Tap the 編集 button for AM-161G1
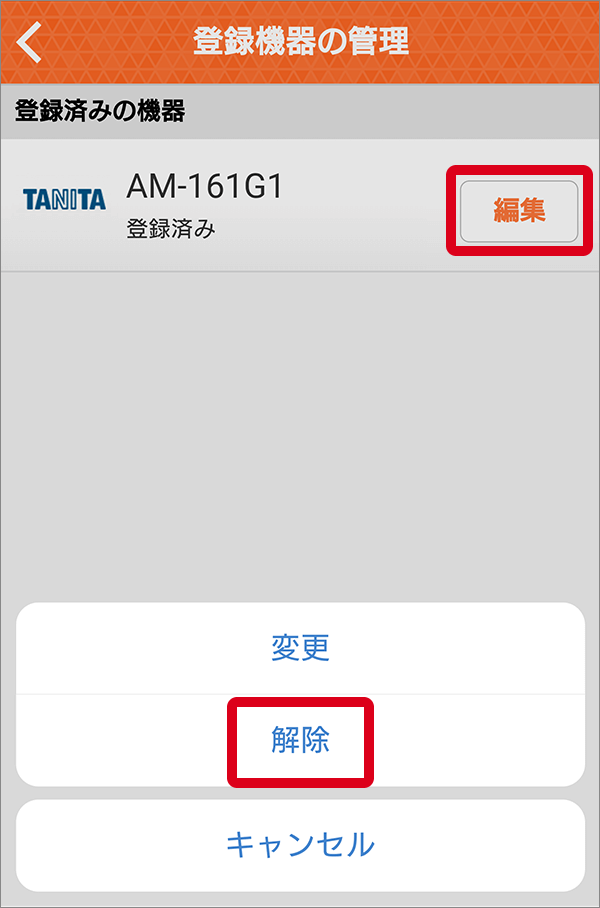The height and width of the screenshot is (908, 600). point(518,211)
